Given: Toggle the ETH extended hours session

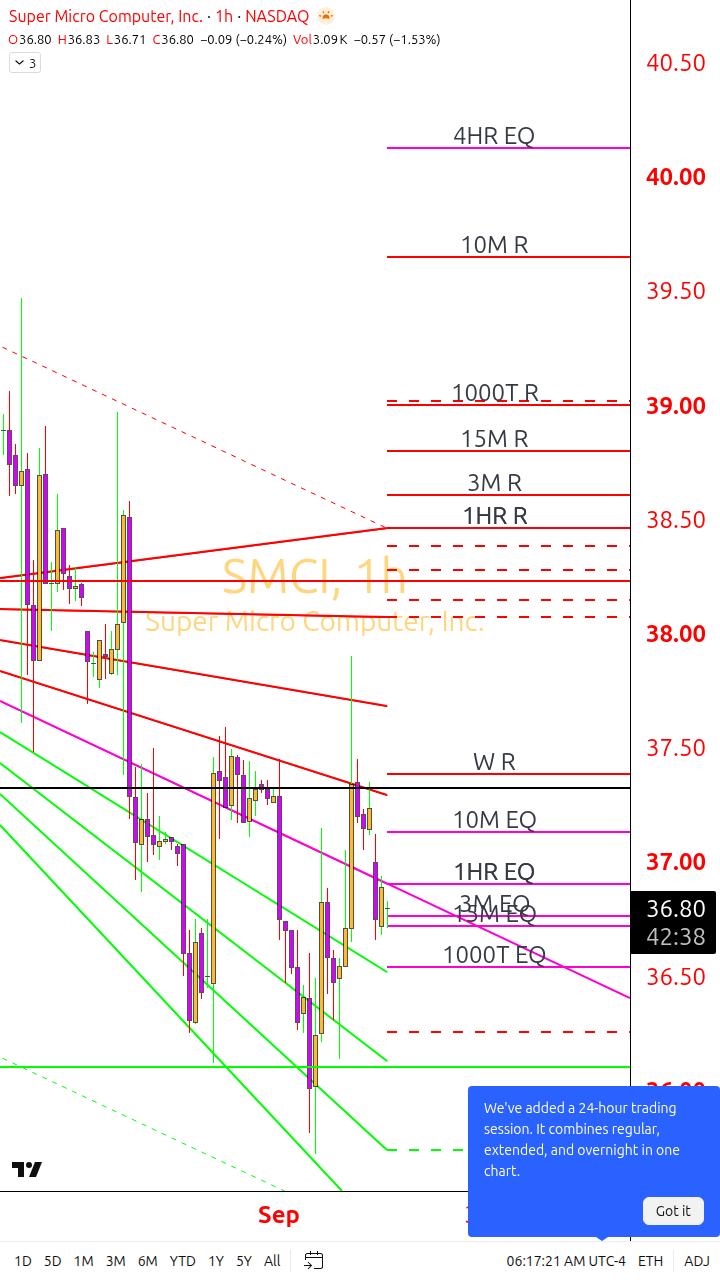Looking at the screenshot, I should click(650, 1261).
